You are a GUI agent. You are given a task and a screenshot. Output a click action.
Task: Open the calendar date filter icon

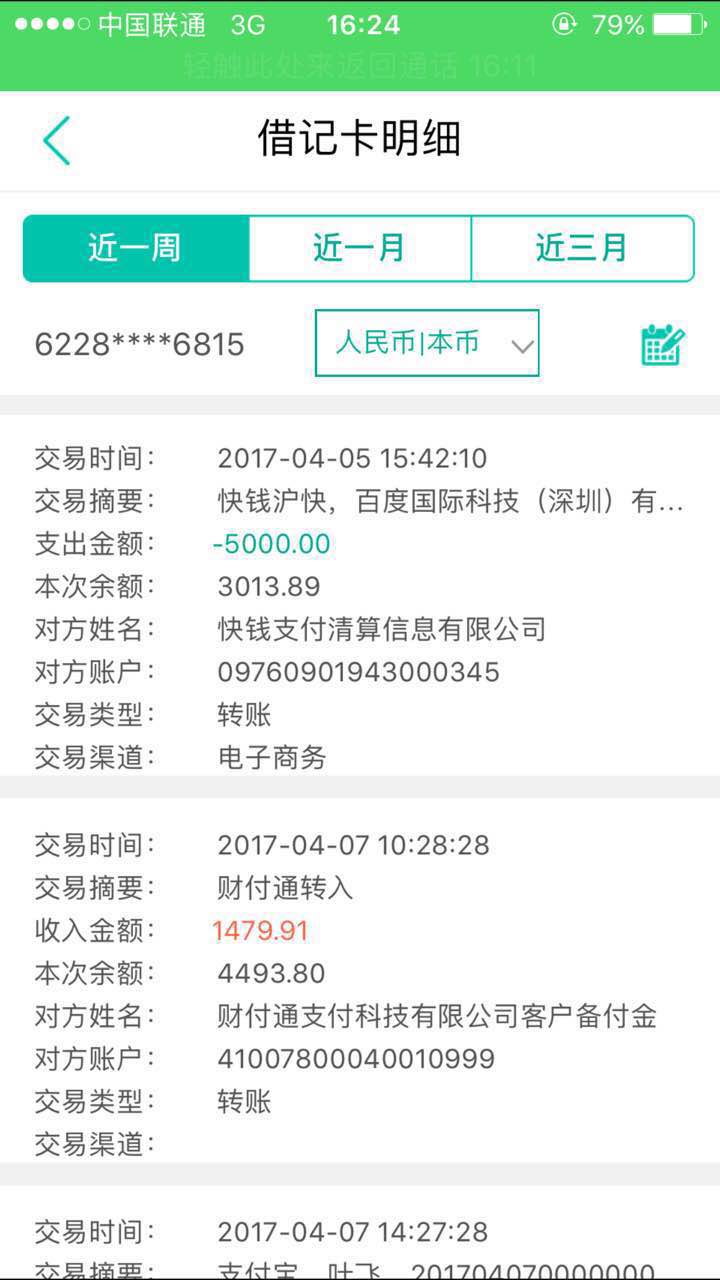click(662, 345)
